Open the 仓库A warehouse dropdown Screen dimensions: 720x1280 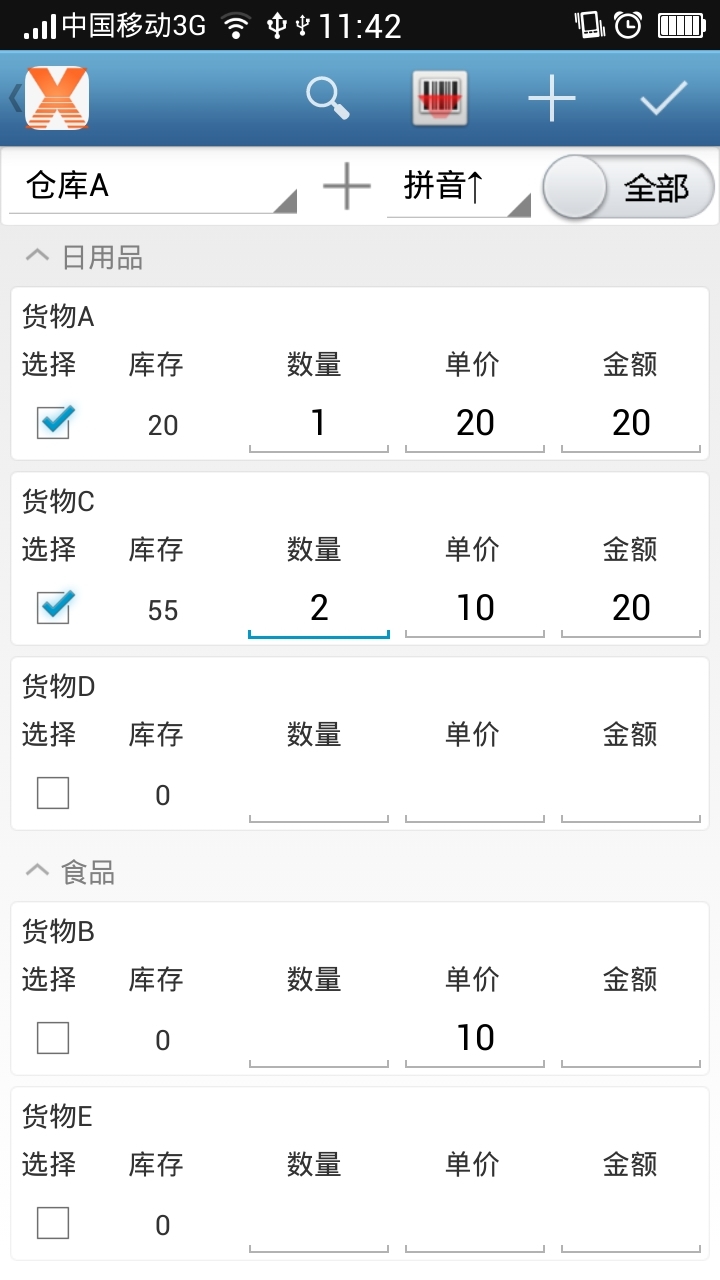(153, 187)
